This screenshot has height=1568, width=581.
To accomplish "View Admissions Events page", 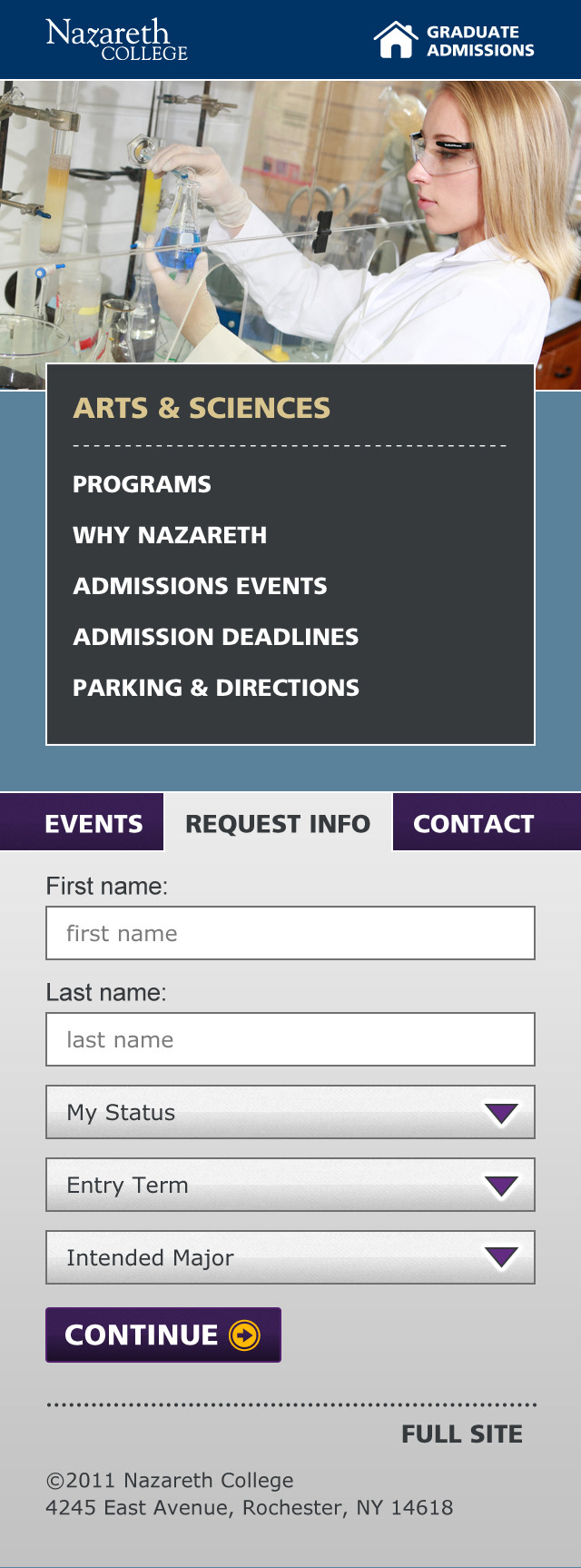I will pos(200,586).
